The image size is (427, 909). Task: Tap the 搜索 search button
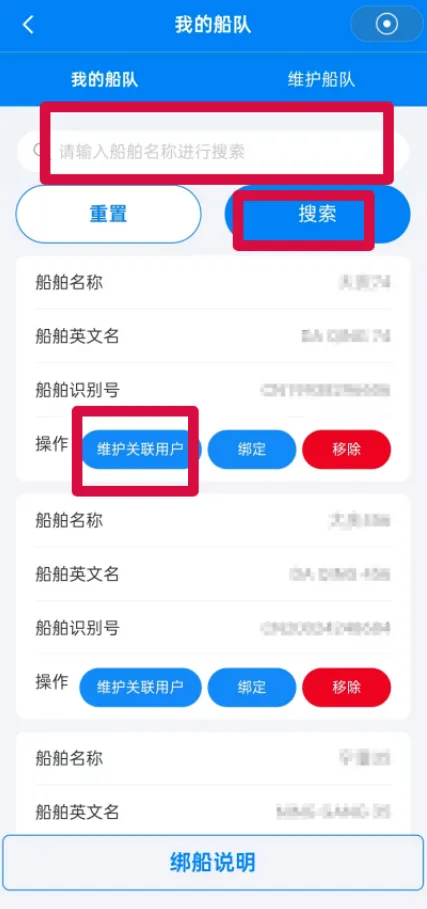[x=317, y=214]
